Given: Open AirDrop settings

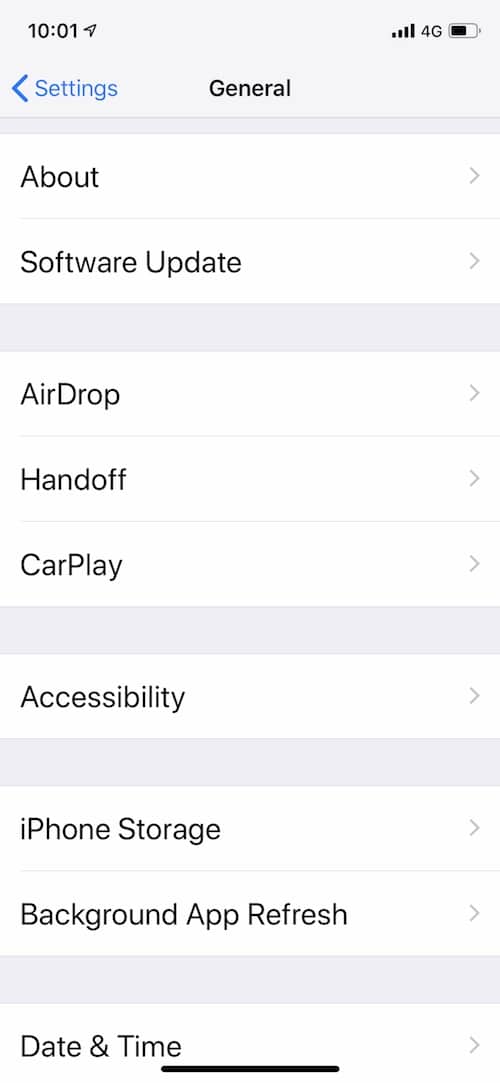Looking at the screenshot, I should pos(250,394).
